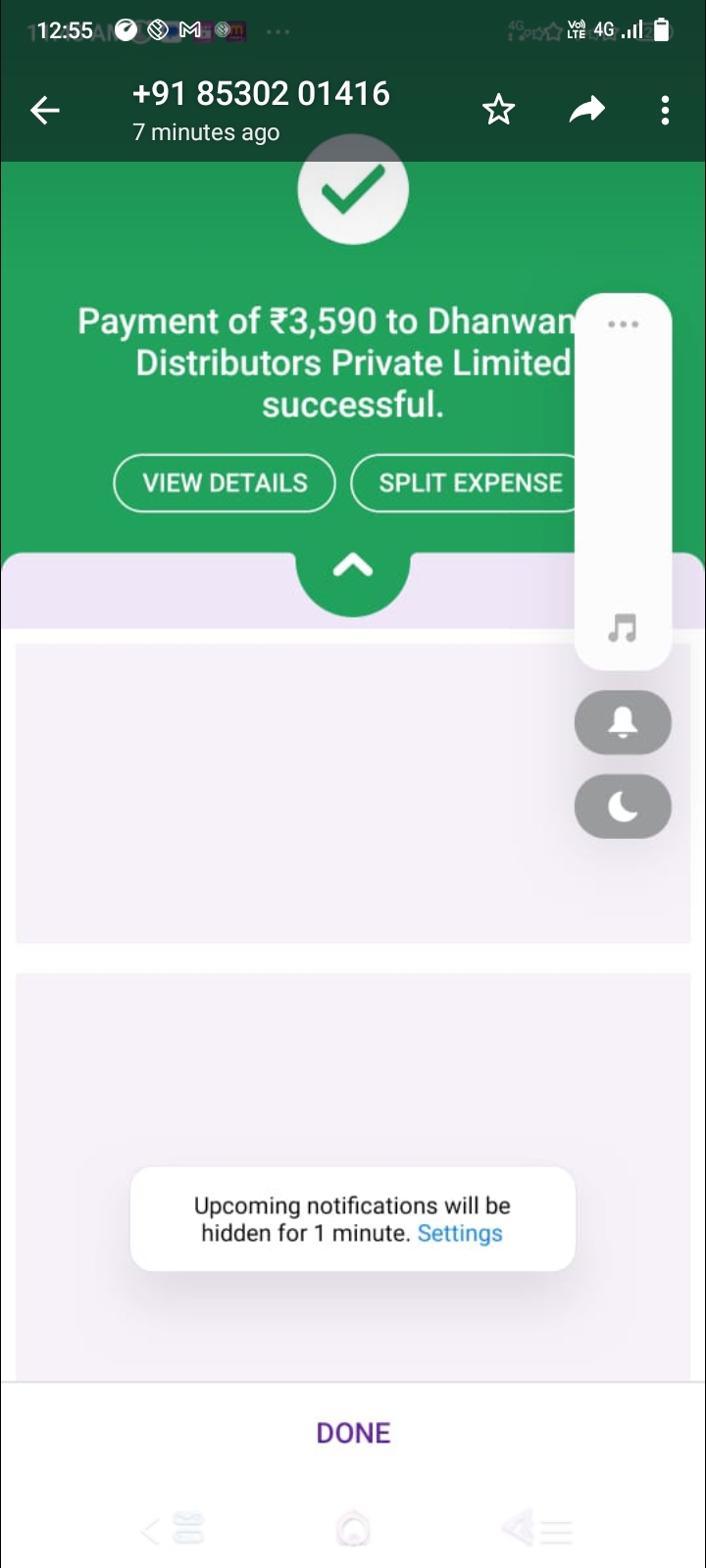Tap the SPLIT EXPENSE button
Viewport: 706px width, 1568px height.
click(464, 483)
